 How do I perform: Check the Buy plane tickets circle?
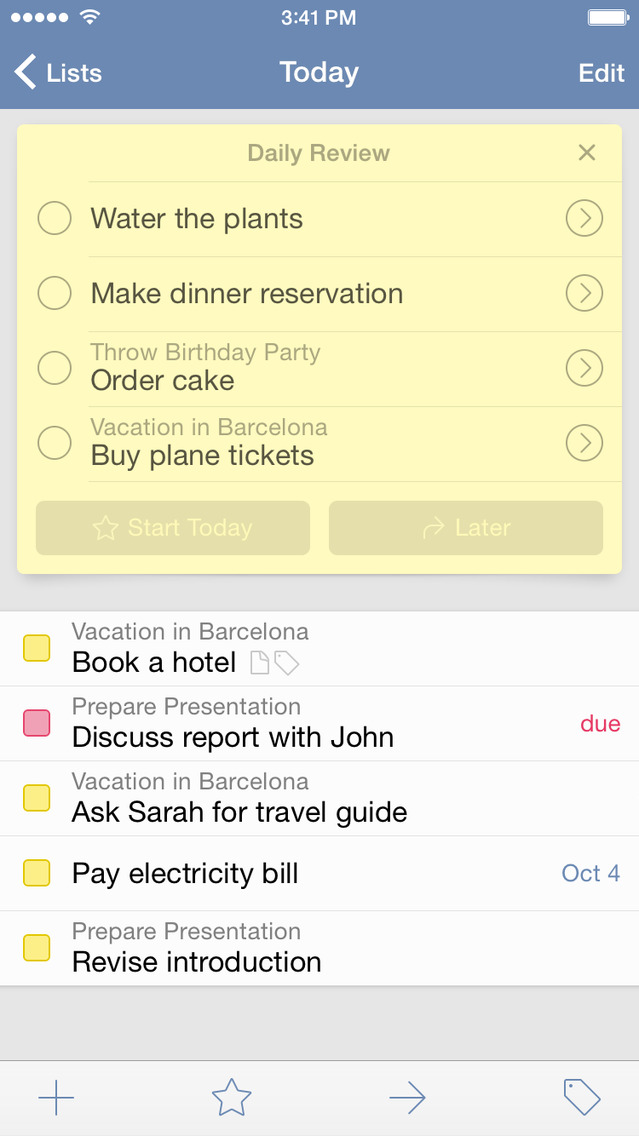tap(55, 442)
